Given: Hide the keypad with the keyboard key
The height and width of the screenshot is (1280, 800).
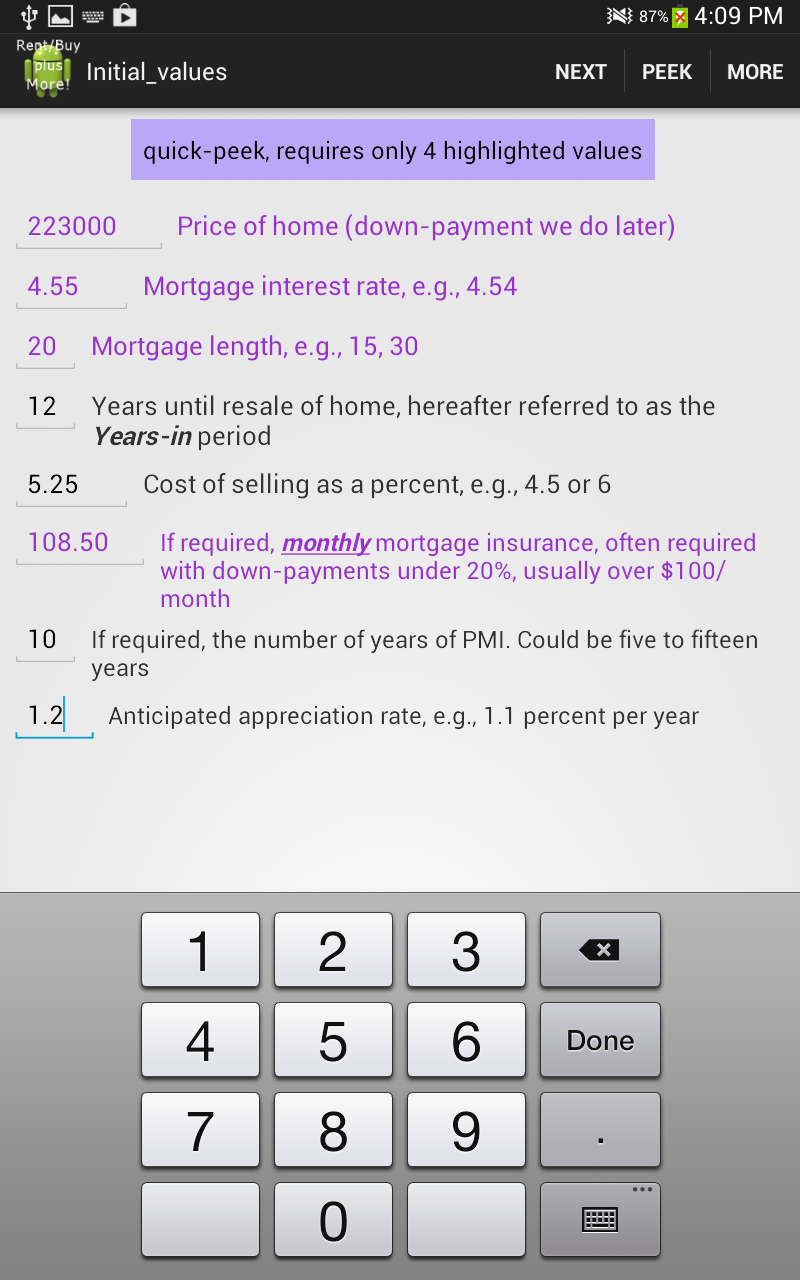Looking at the screenshot, I should [x=600, y=1220].
